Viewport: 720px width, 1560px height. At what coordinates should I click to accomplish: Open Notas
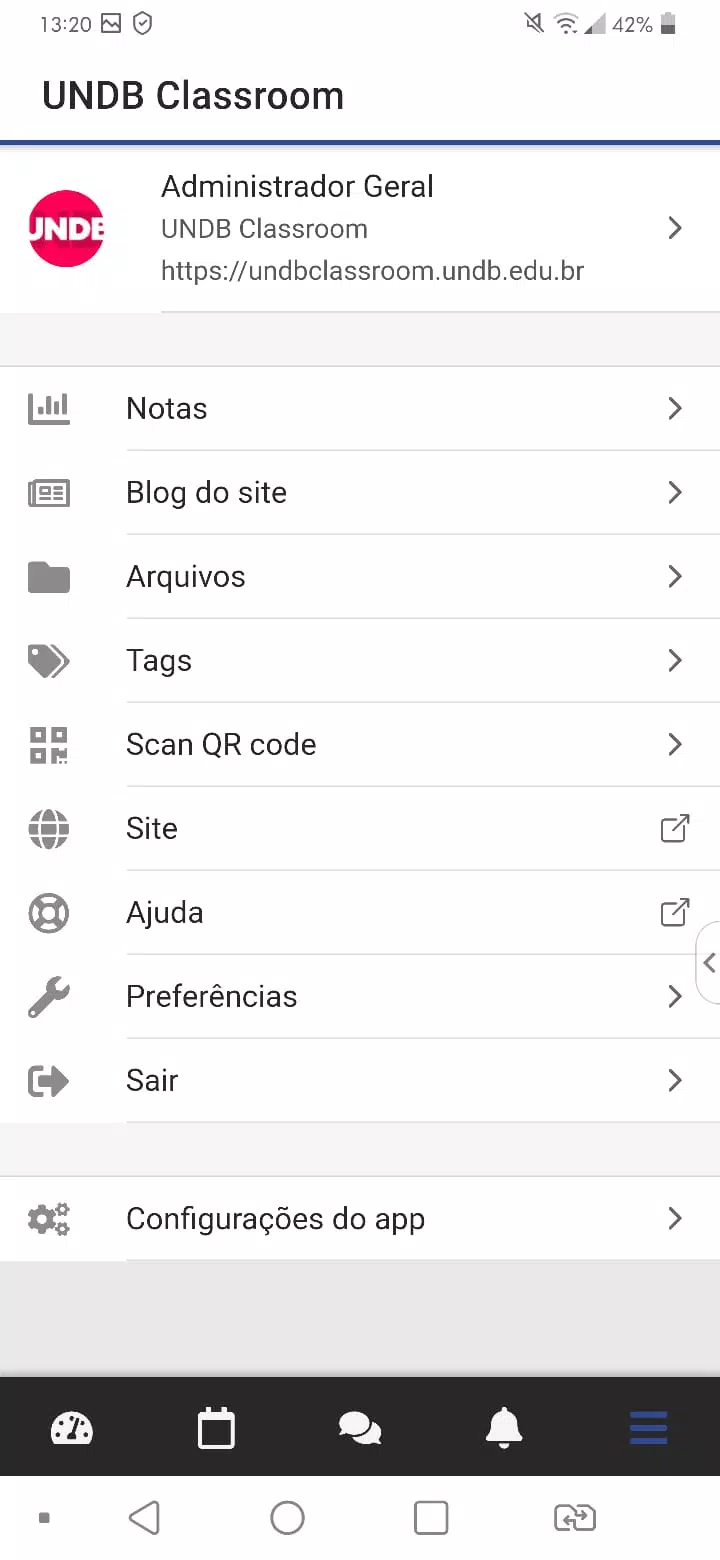(360, 408)
